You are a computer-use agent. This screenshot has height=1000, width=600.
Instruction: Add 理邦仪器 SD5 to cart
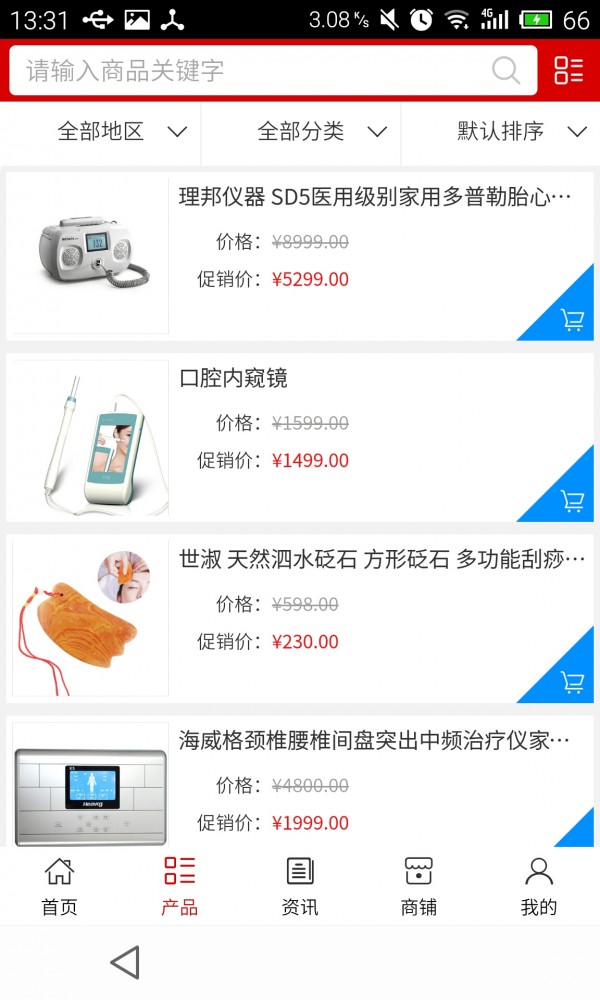pyautogui.click(x=571, y=320)
